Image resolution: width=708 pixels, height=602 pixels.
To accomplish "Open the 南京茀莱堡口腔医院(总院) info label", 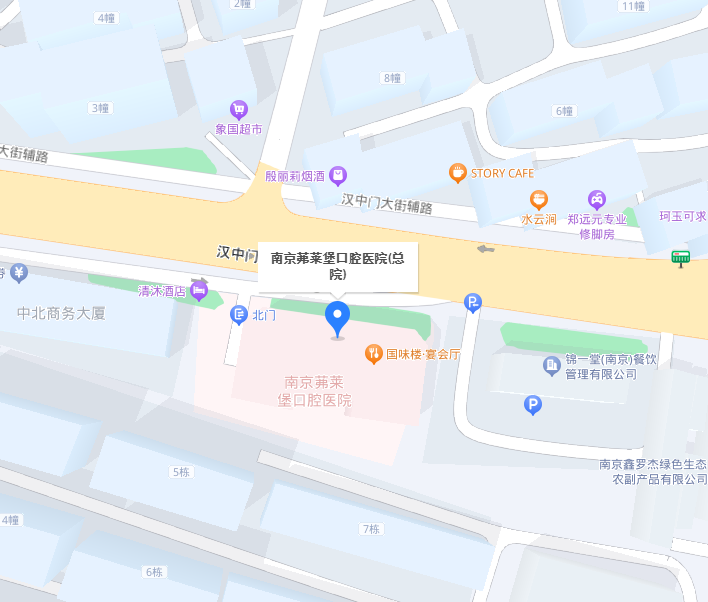I will point(338,266).
